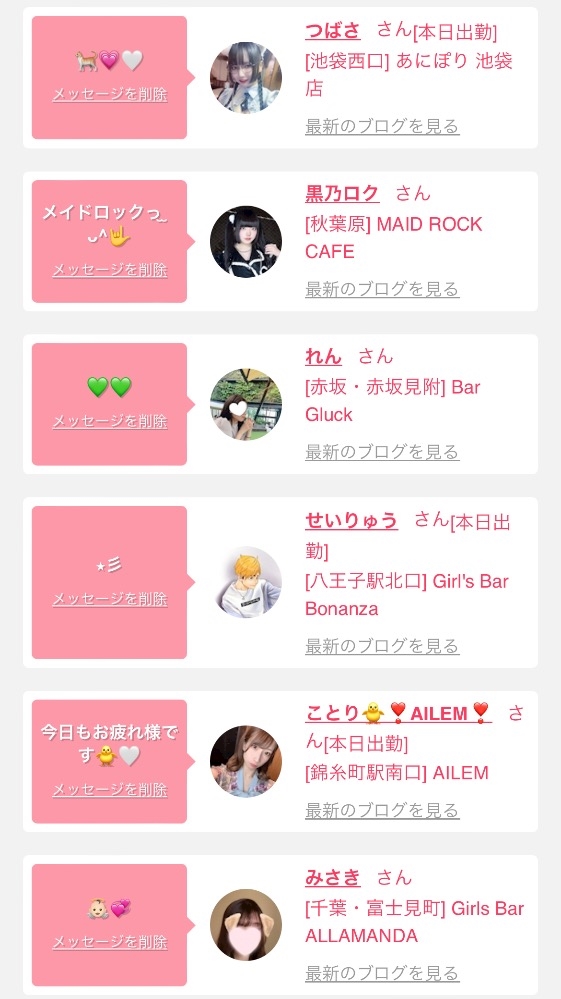561x999 pixels.
Task: Tap 黒乃ロク's profile photo
Action: pyautogui.click(x=246, y=241)
